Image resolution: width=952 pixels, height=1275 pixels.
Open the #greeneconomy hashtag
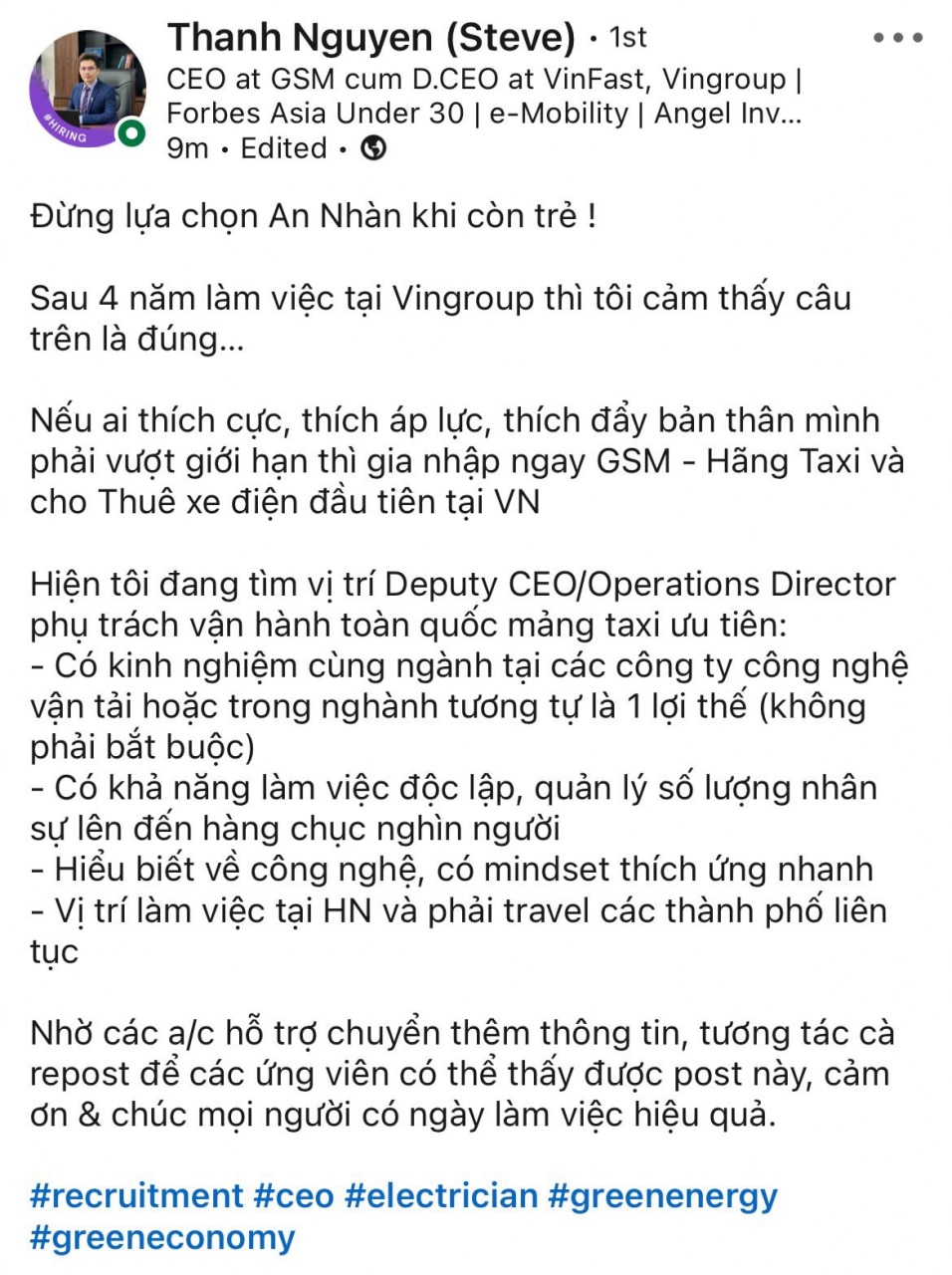[x=162, y=1238]
